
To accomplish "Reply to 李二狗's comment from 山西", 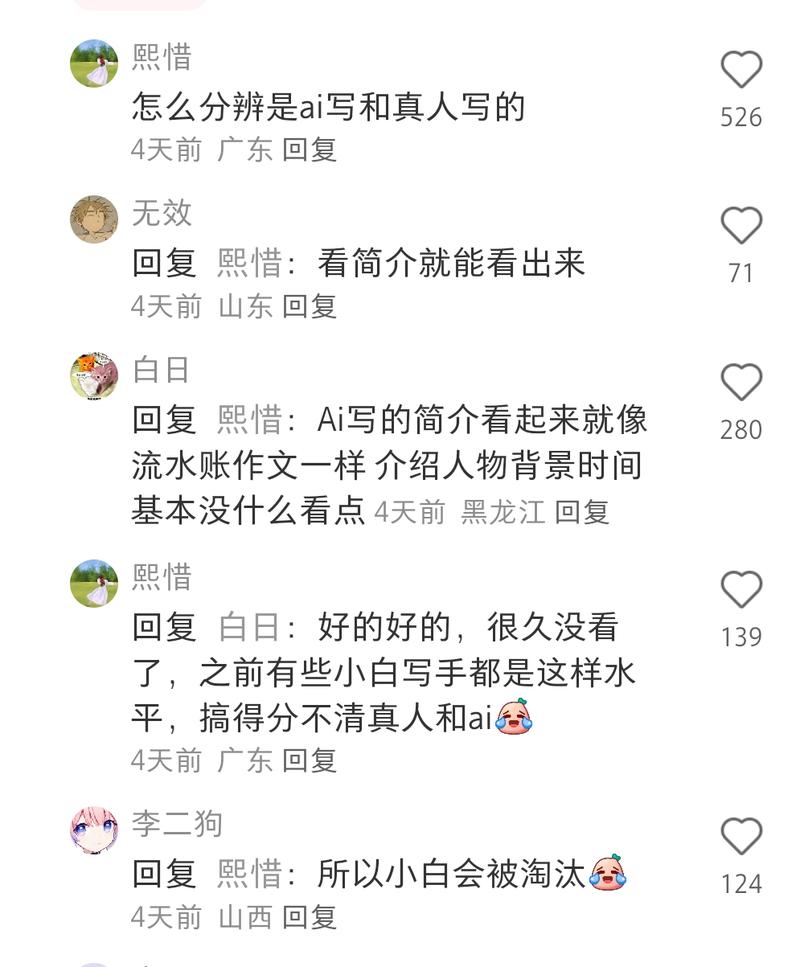I will tap(309, 917).
